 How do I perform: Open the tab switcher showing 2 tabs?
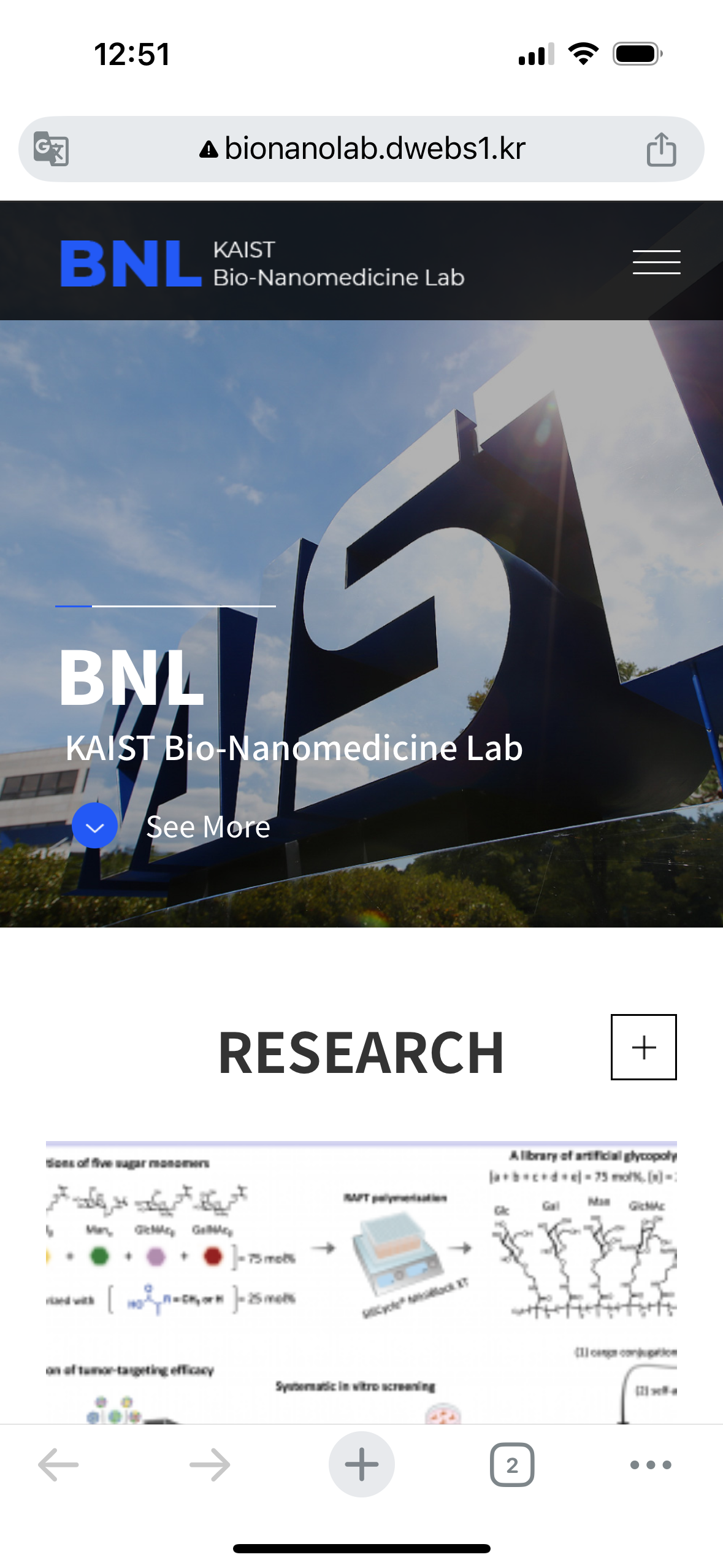coord(512,1465)
